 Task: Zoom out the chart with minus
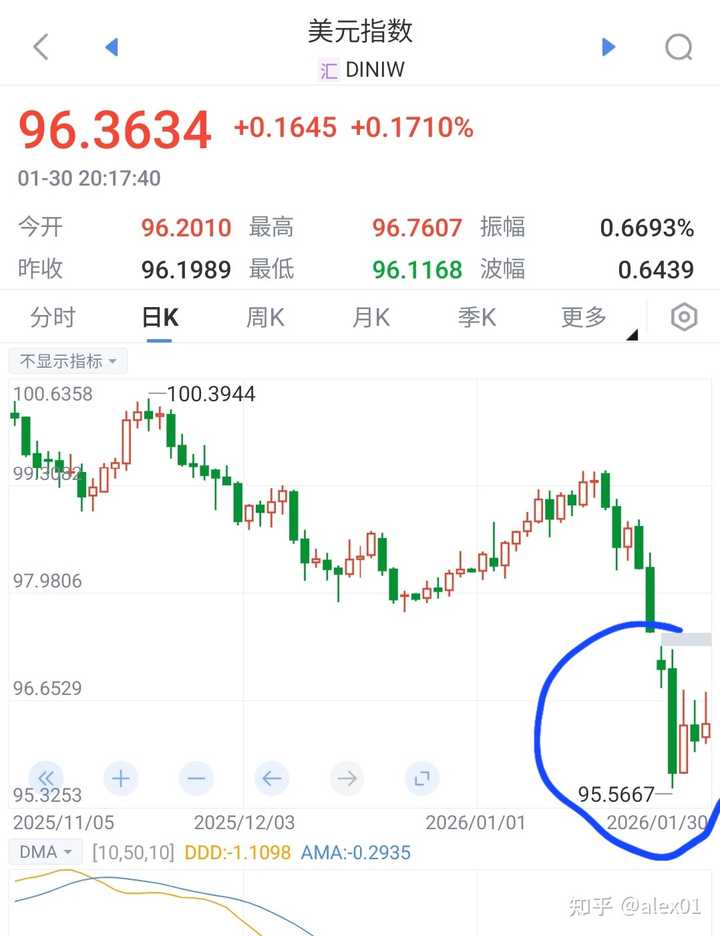[x=196, y=778]
